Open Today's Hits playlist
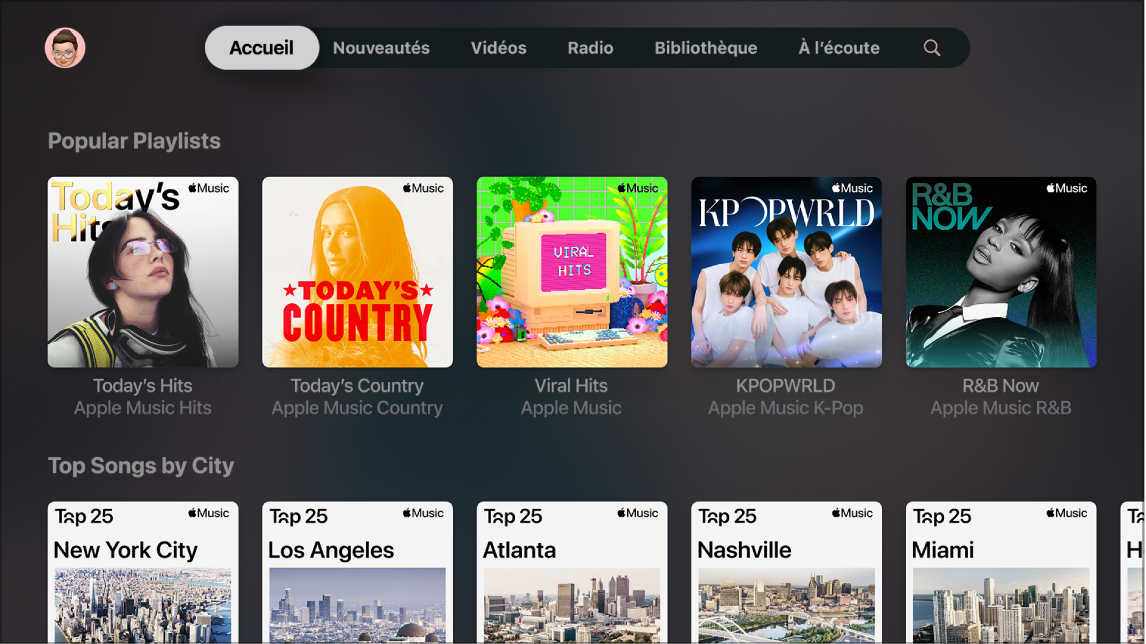Screen dimensions: 1146x644 [143, 272]
